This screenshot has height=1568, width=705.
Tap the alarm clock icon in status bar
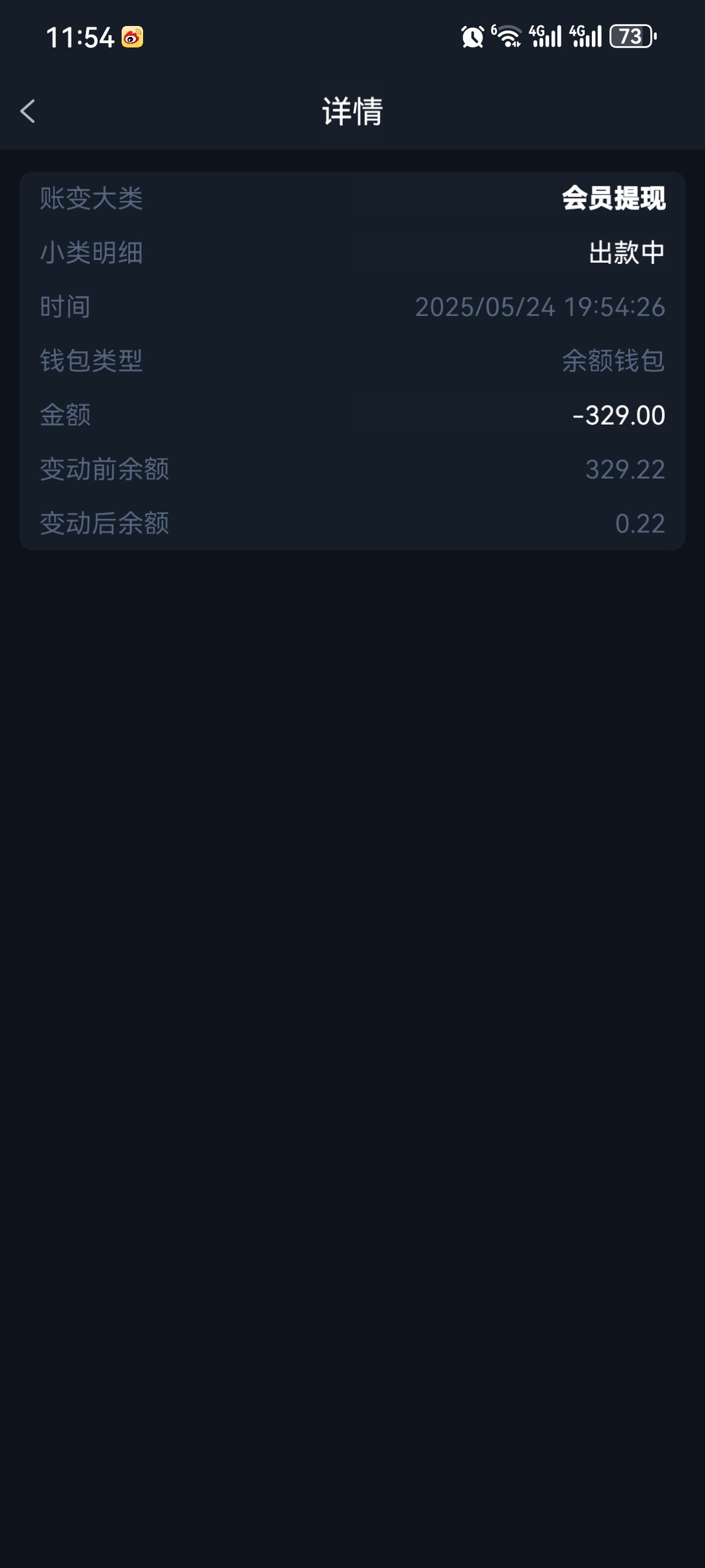pyautogui.click(x=474, y=37)
